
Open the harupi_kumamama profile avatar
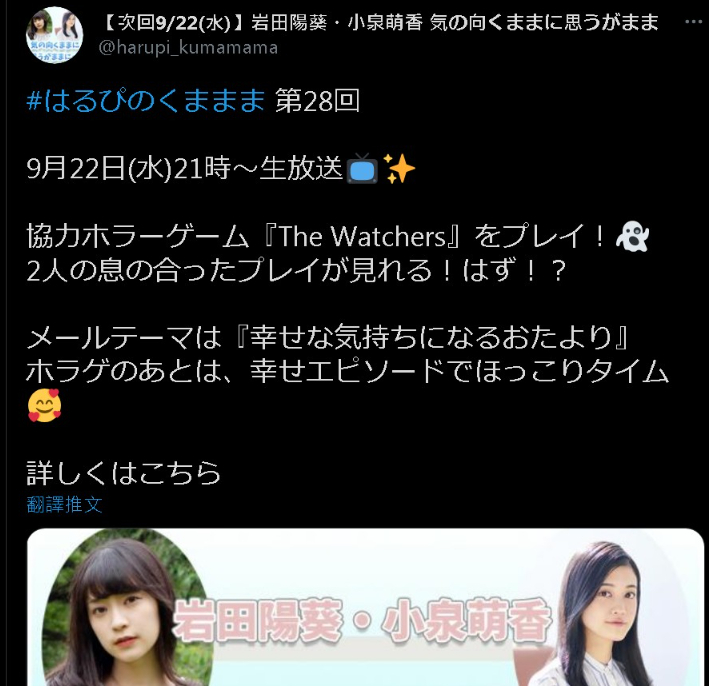coord(55,35)
